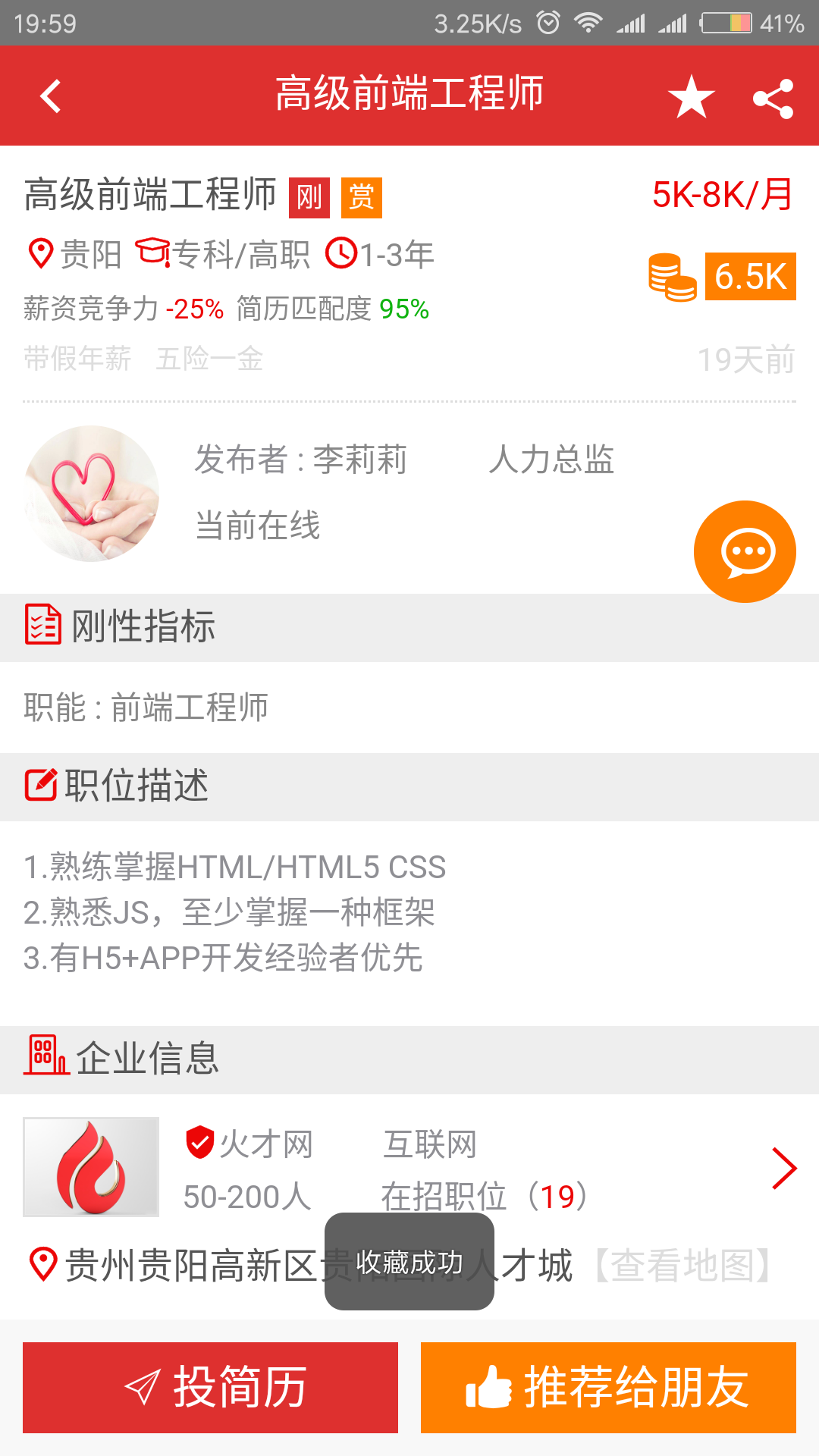Open chat with the recruiter 李莉莉
819x1456 pixels.
pos(745,551)
